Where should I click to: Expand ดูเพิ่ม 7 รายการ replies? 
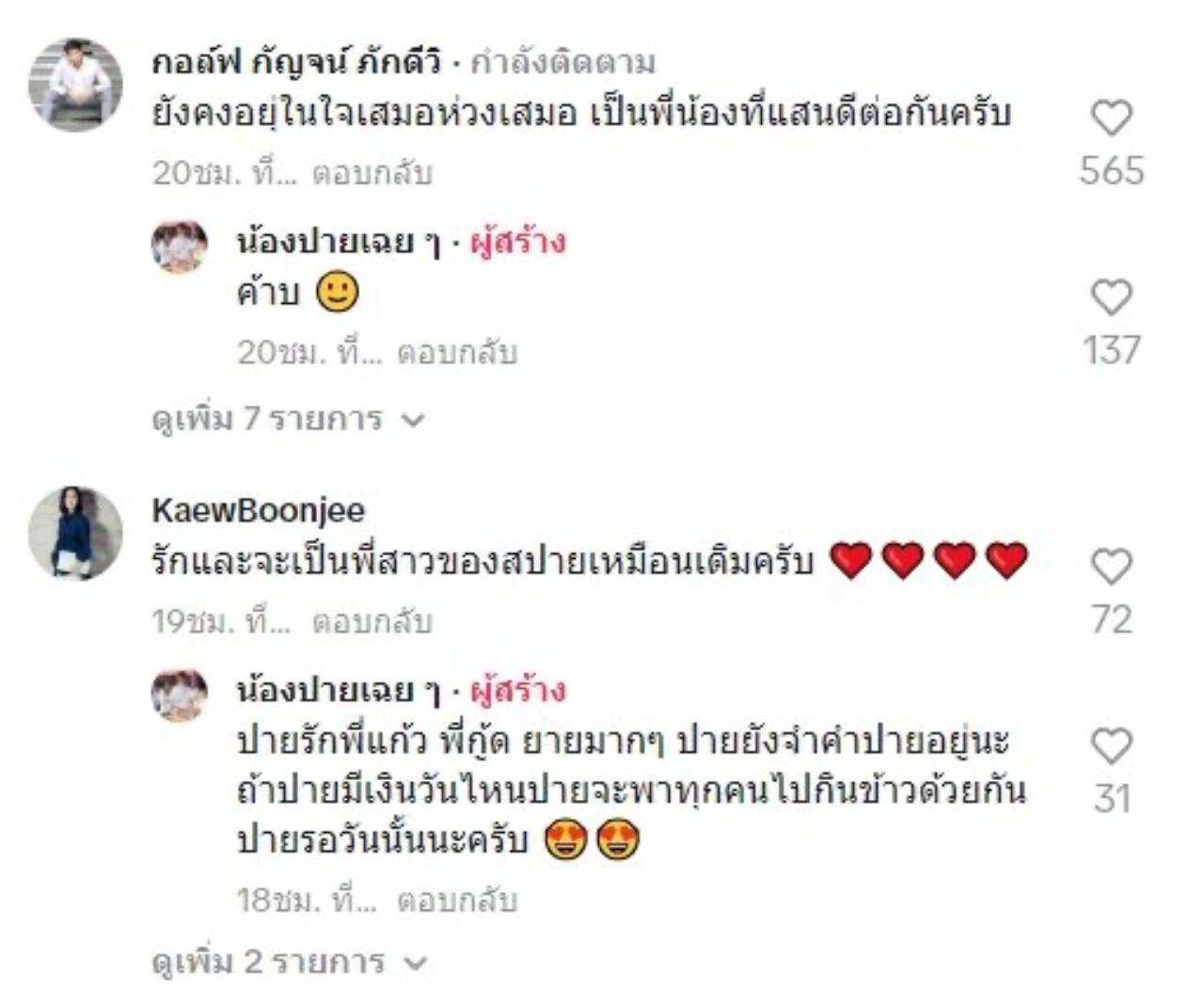tap(288, 419)
